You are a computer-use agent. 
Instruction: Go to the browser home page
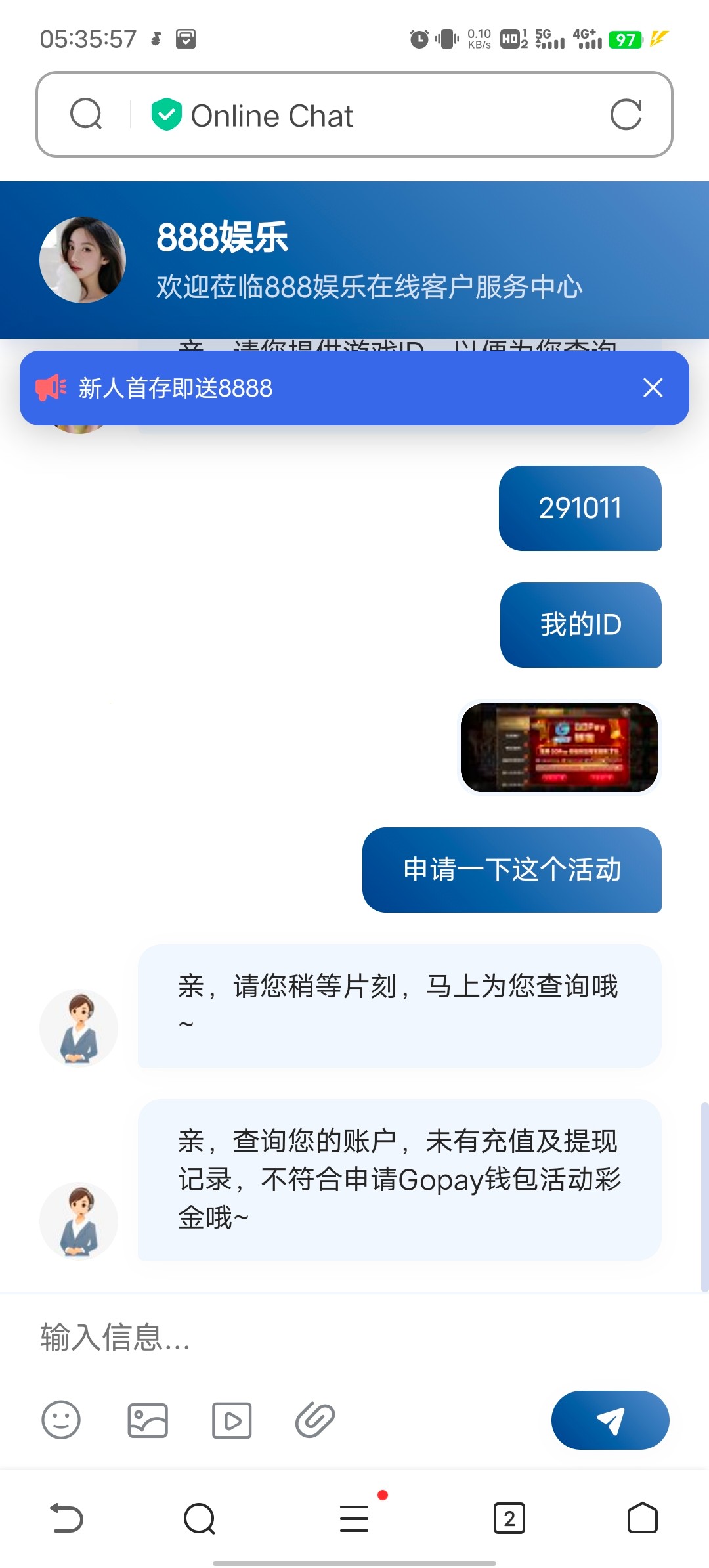(642, 1517)
